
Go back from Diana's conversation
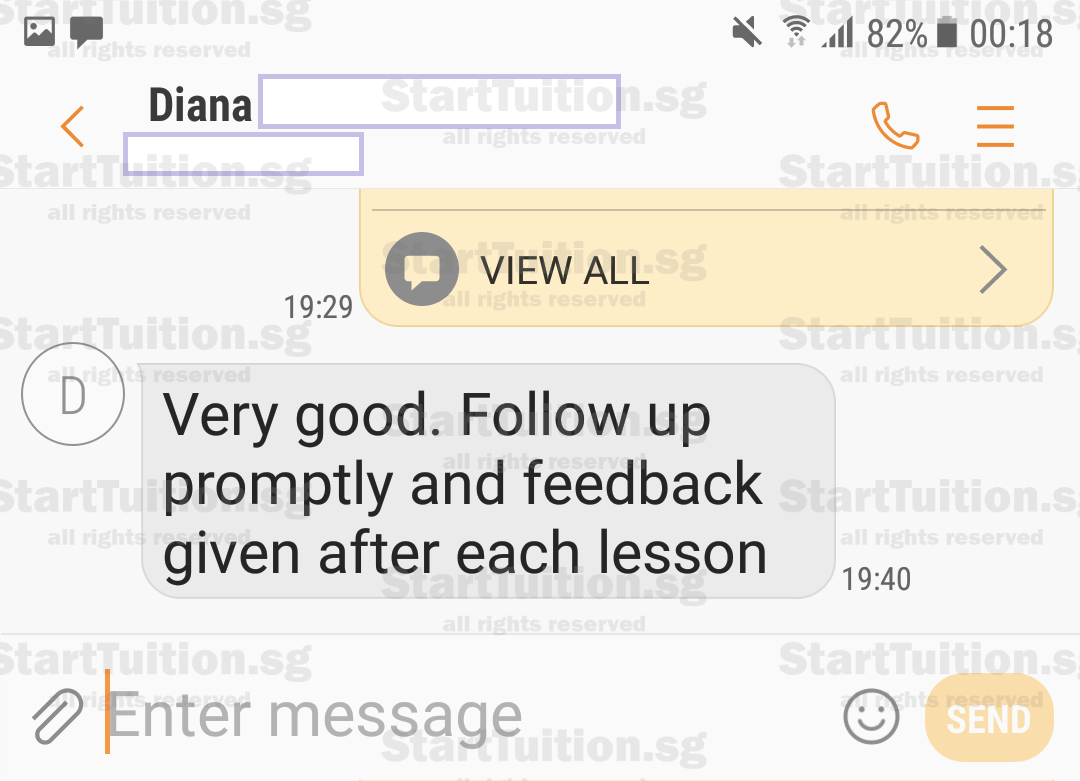[x=72, y=127]
